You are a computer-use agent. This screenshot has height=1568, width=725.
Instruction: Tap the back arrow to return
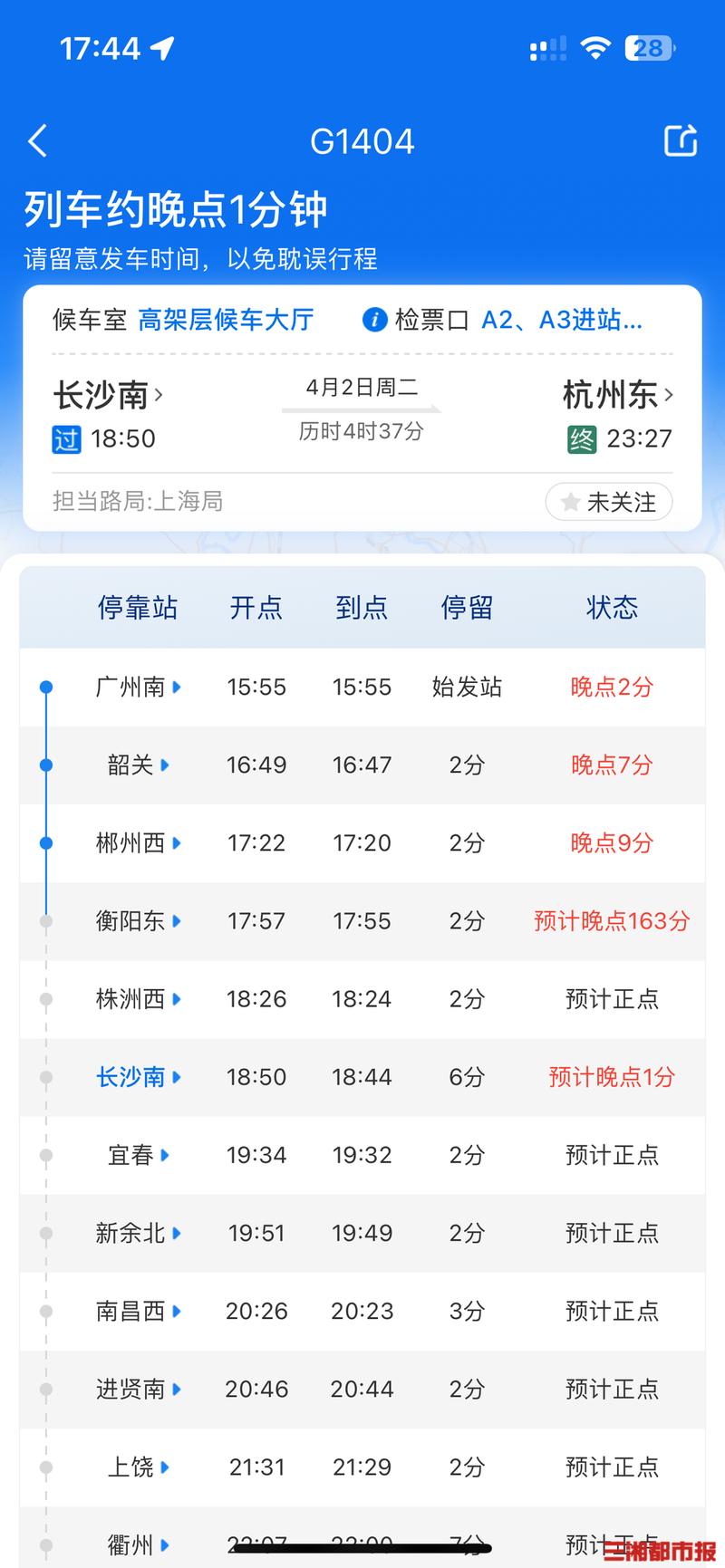[37, 141]
